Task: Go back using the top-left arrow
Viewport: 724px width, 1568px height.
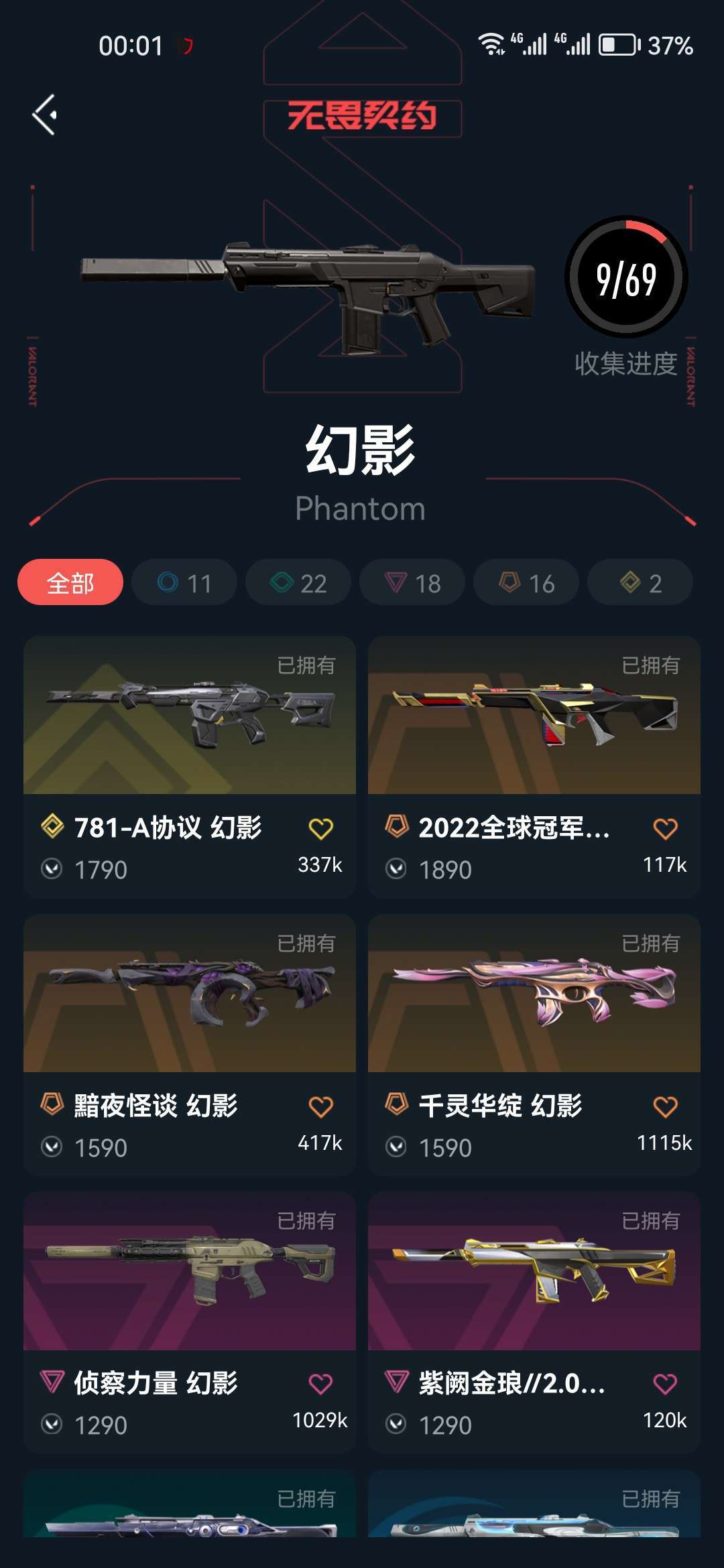Action: point(44,115)
